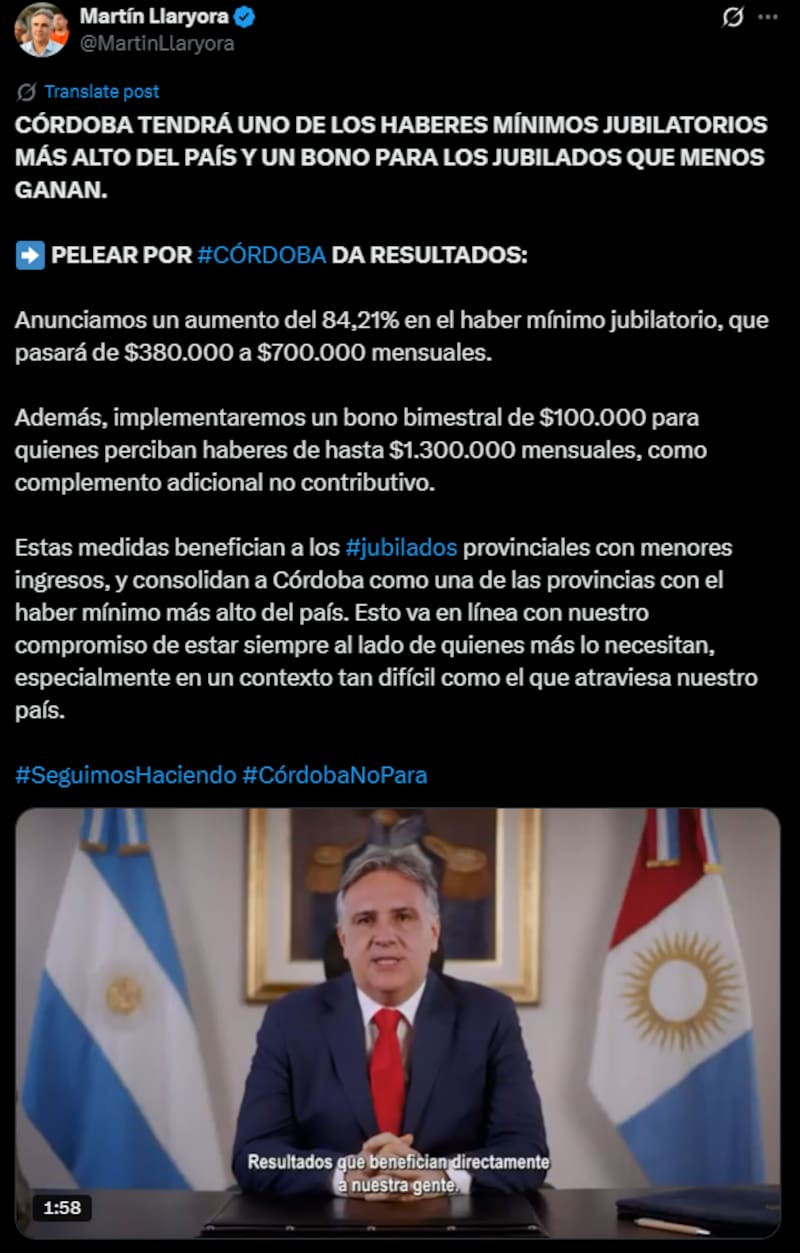
Task: Open the #CórdobaNoPara hashtag
Action: (x=335, y=775)
